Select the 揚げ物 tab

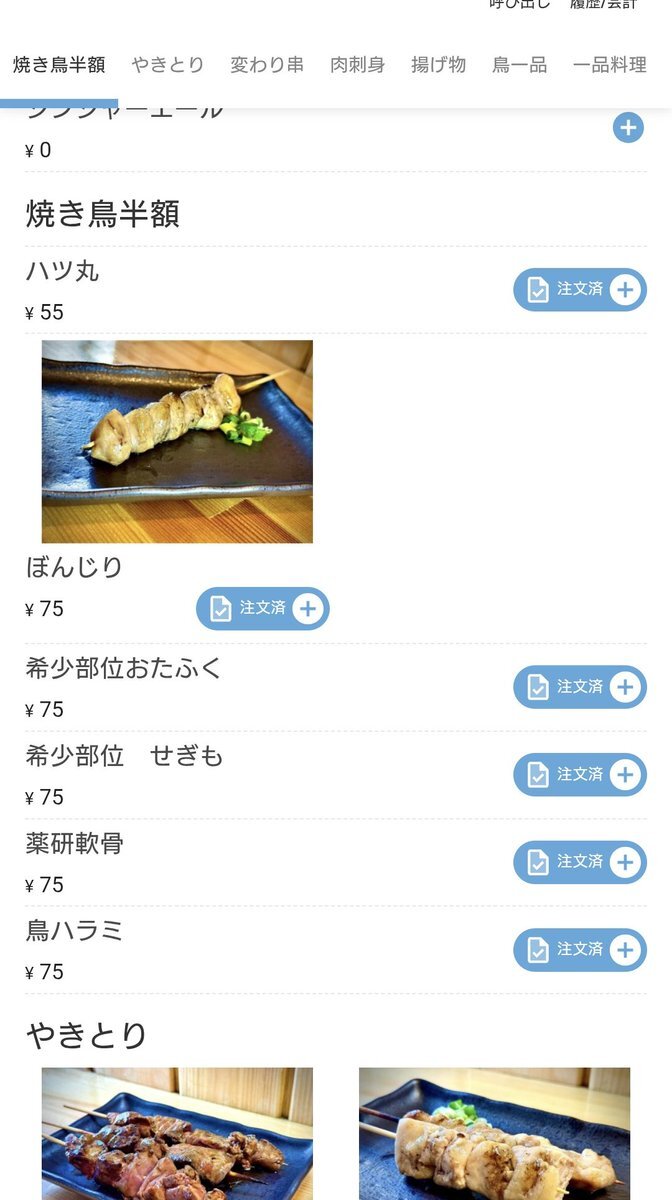pos(438,65)
